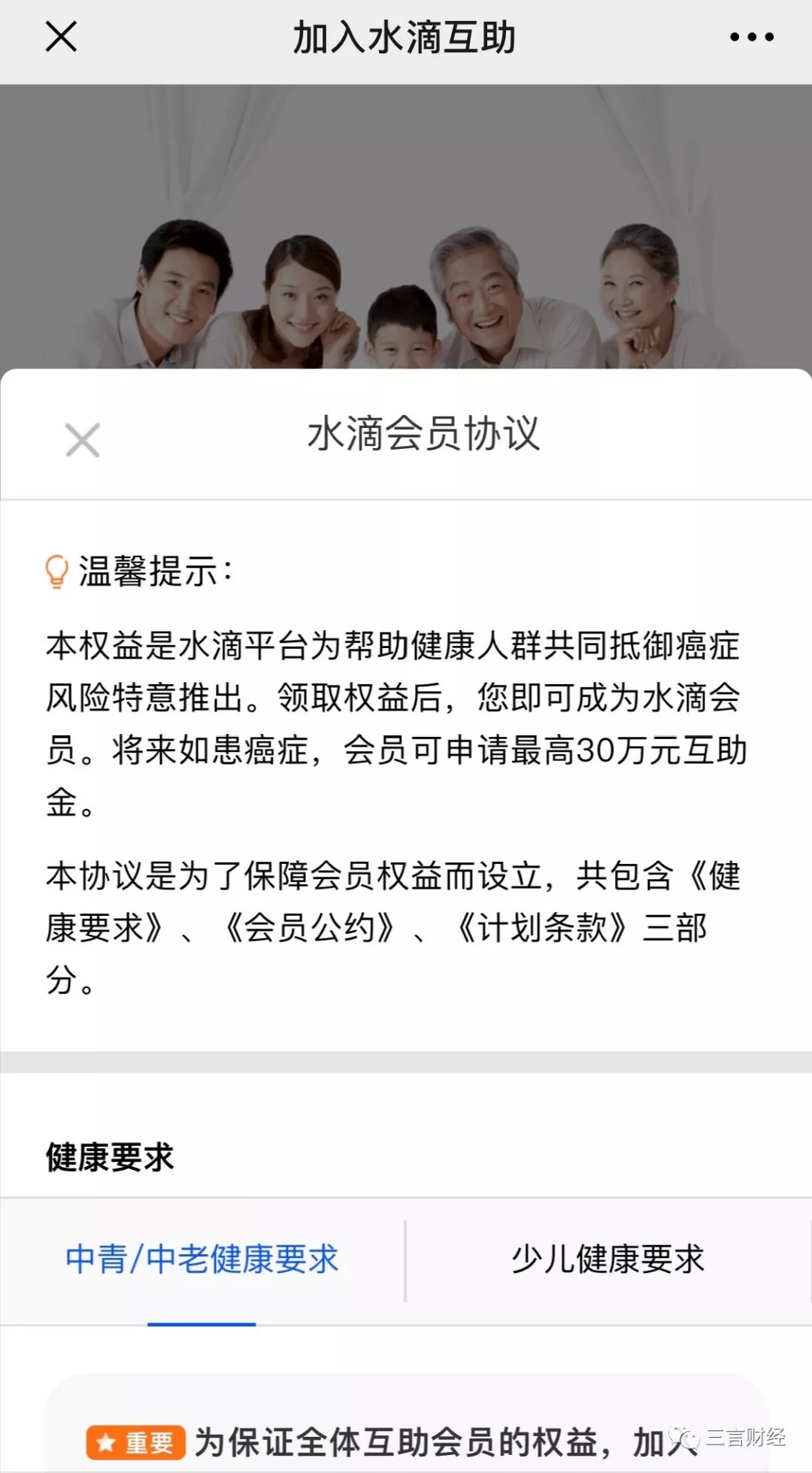Open the three-dot overflow menu
The height and width of the screenshot is (1473, 812).
(x=752, y=37)
